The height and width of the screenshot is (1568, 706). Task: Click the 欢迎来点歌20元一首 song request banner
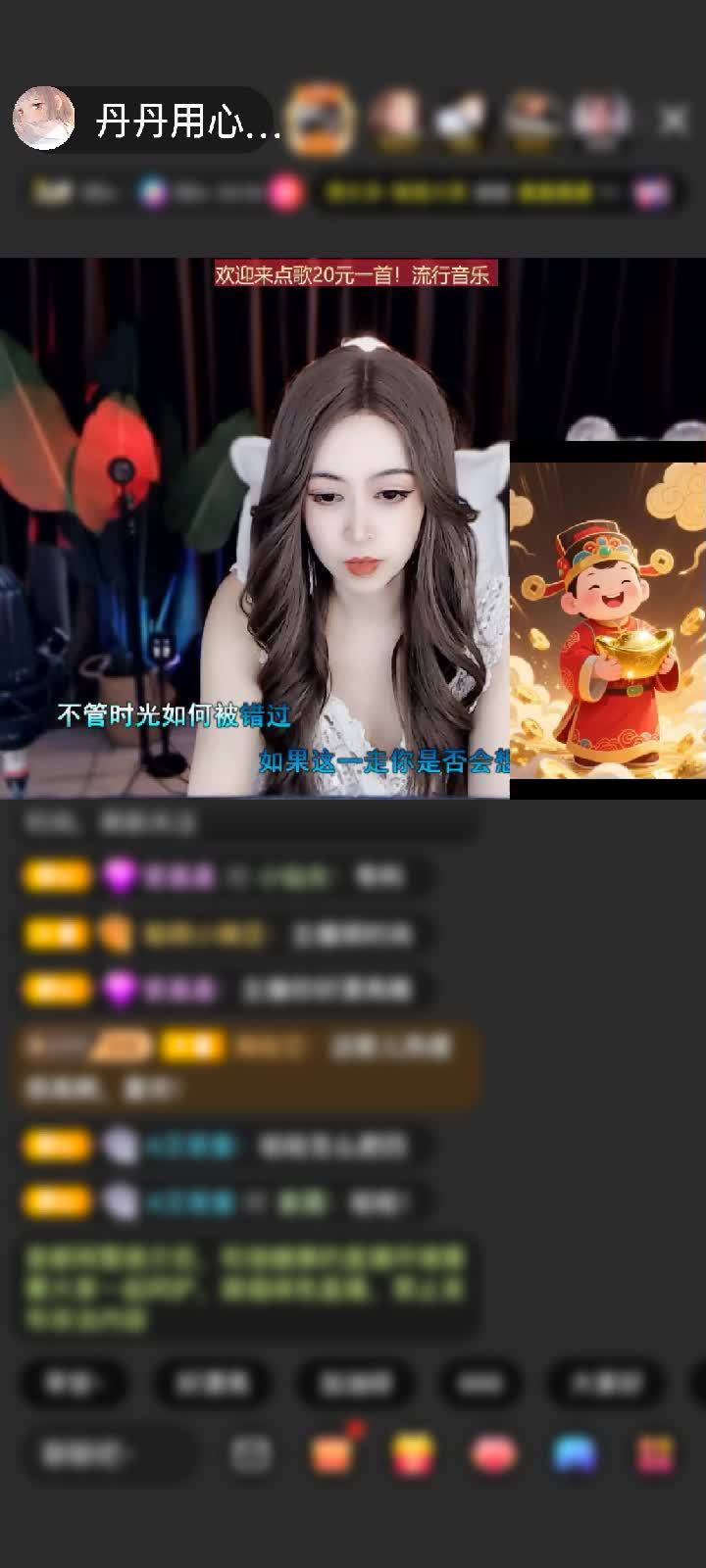tap(353, 274)
